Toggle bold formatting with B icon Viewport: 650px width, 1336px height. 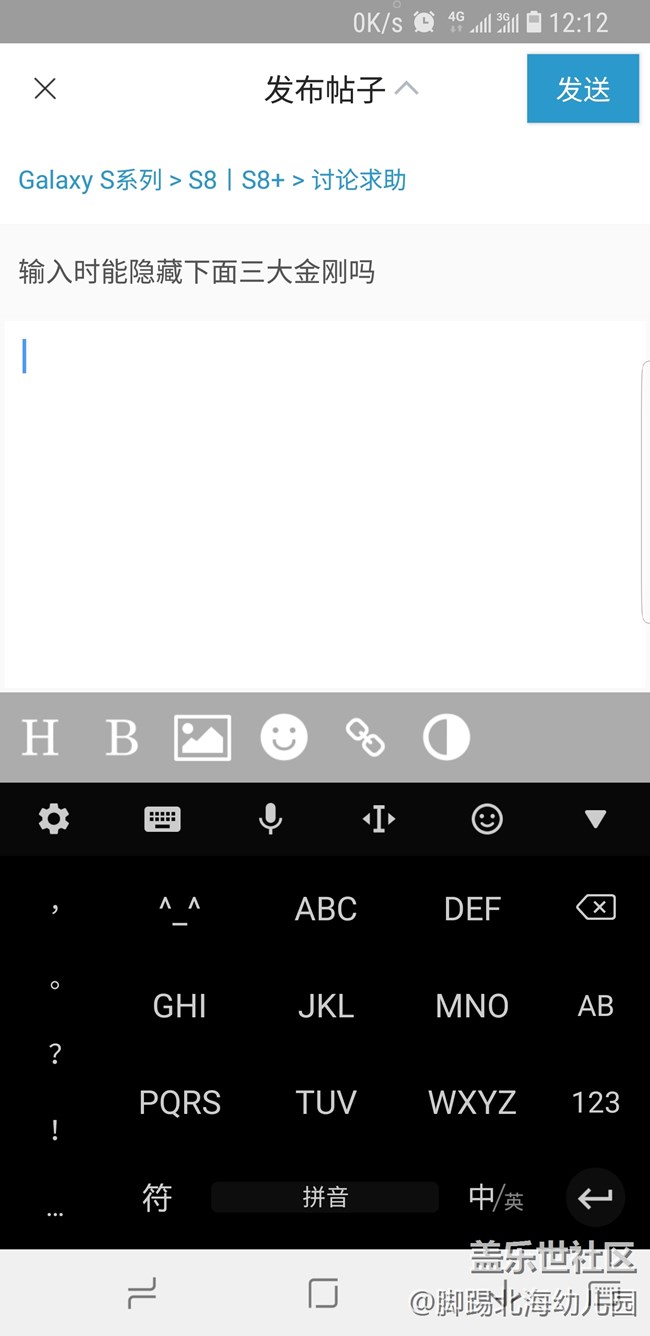[121, 738]
